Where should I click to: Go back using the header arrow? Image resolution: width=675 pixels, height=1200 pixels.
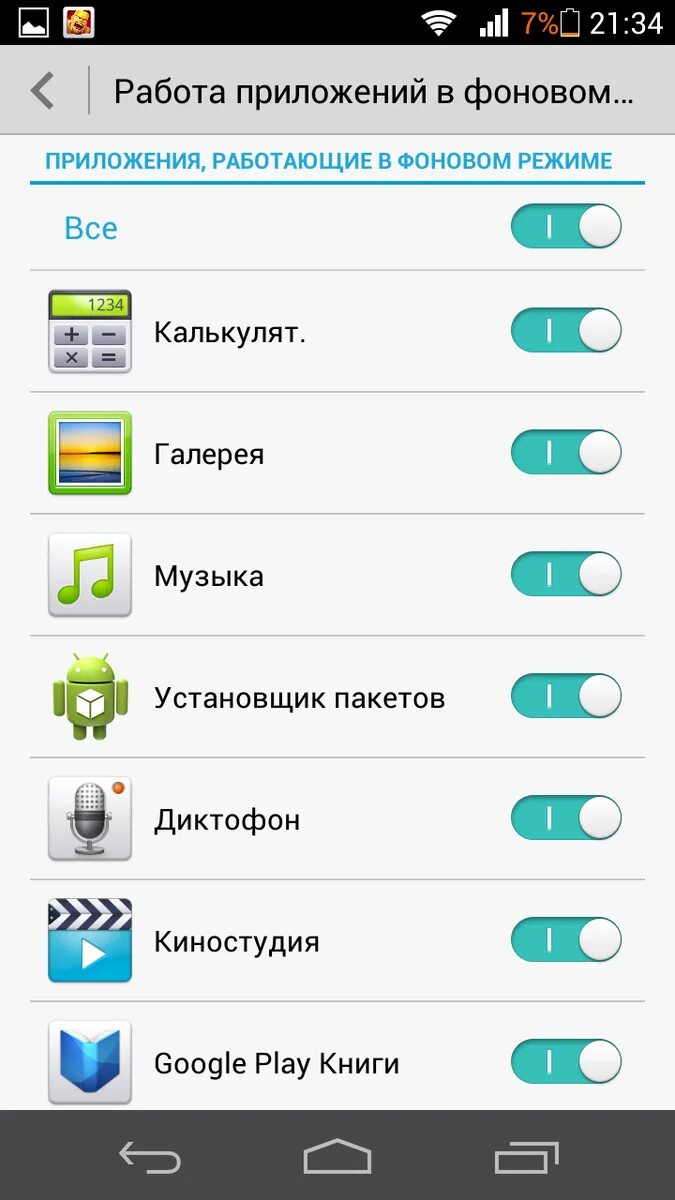[x=42, y=91]
